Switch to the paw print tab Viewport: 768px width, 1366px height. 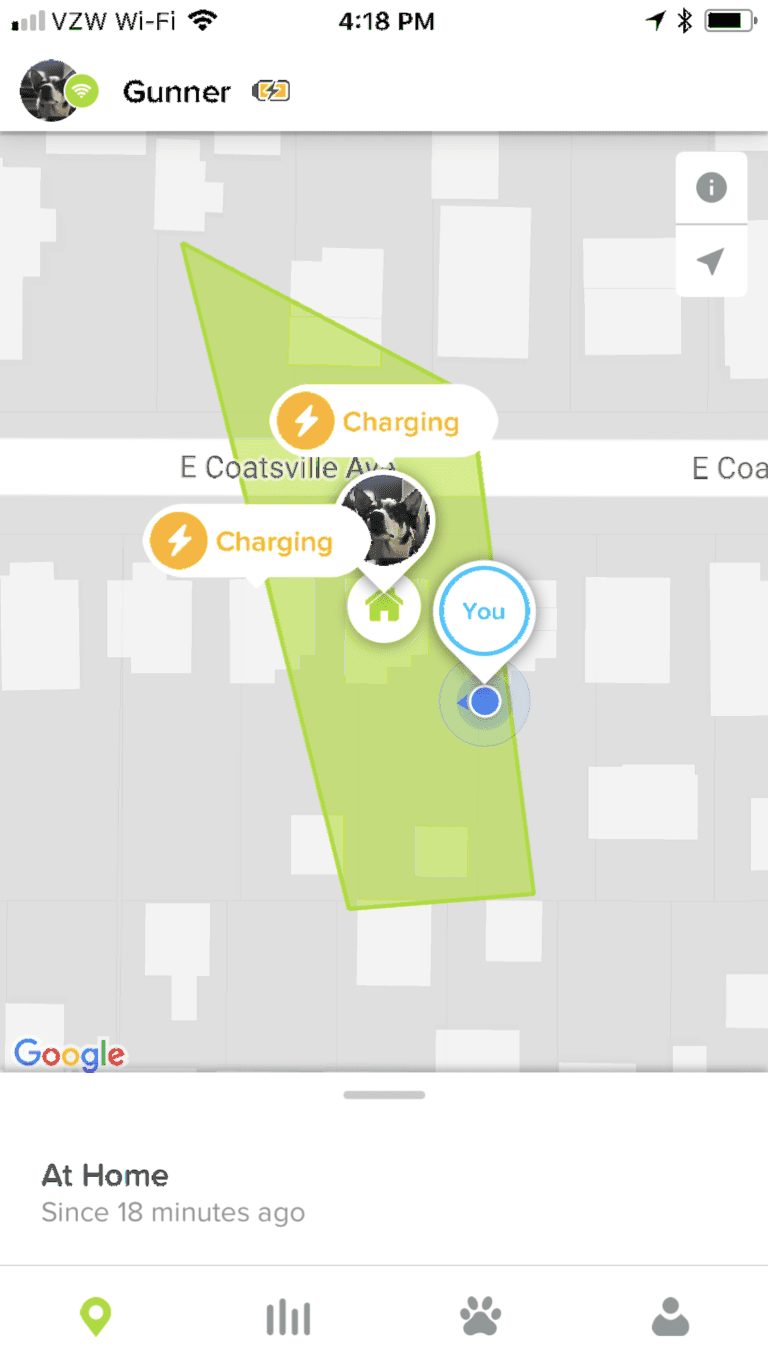[x=480, y=1318]
